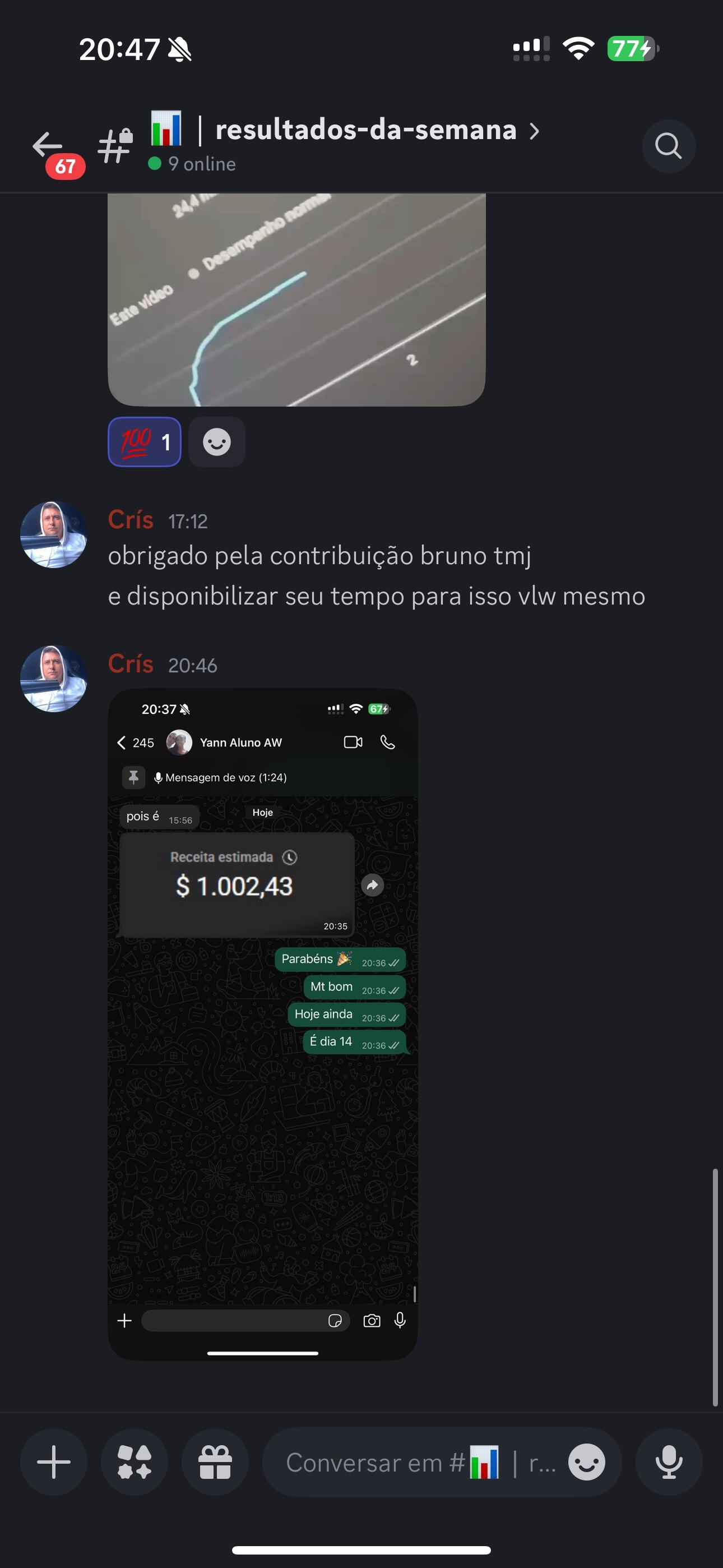Open the emoji picker in message box
Image resolution: width=723 pixels, height=1568 pixels.
[x=587, y=1462]
